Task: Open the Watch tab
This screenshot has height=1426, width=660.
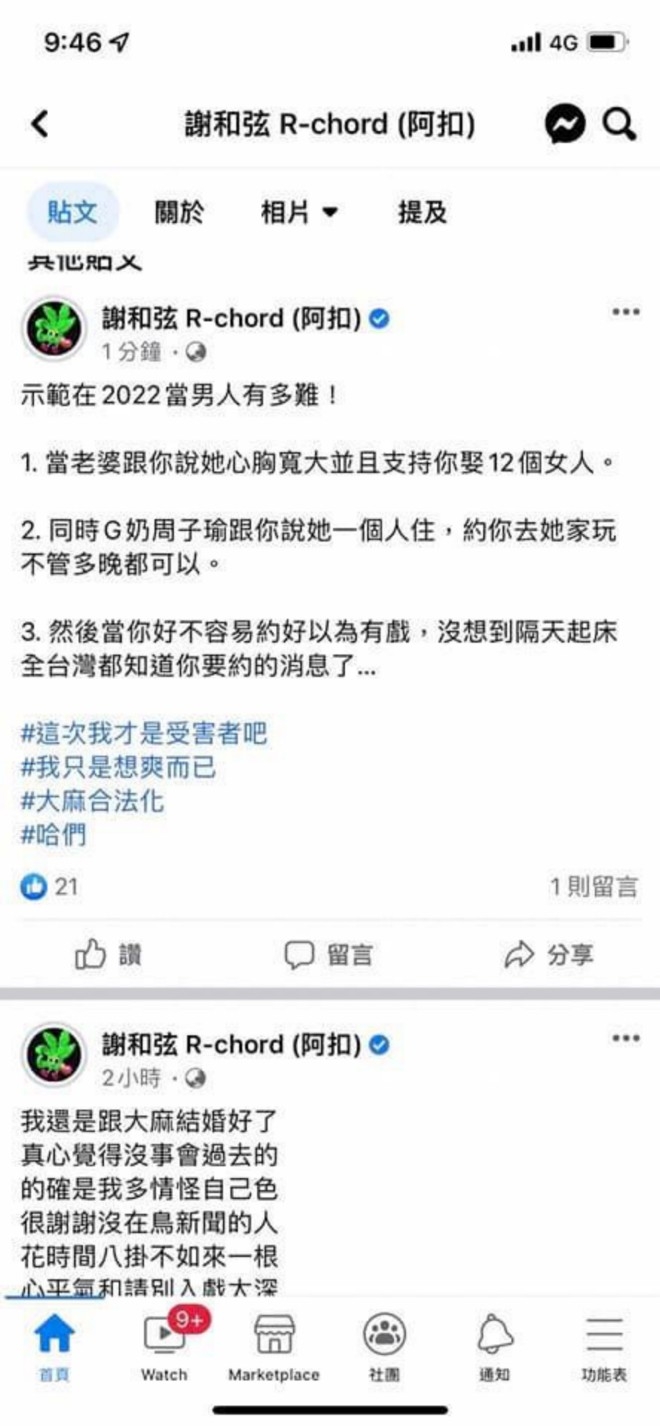Action: [164, 1345]
